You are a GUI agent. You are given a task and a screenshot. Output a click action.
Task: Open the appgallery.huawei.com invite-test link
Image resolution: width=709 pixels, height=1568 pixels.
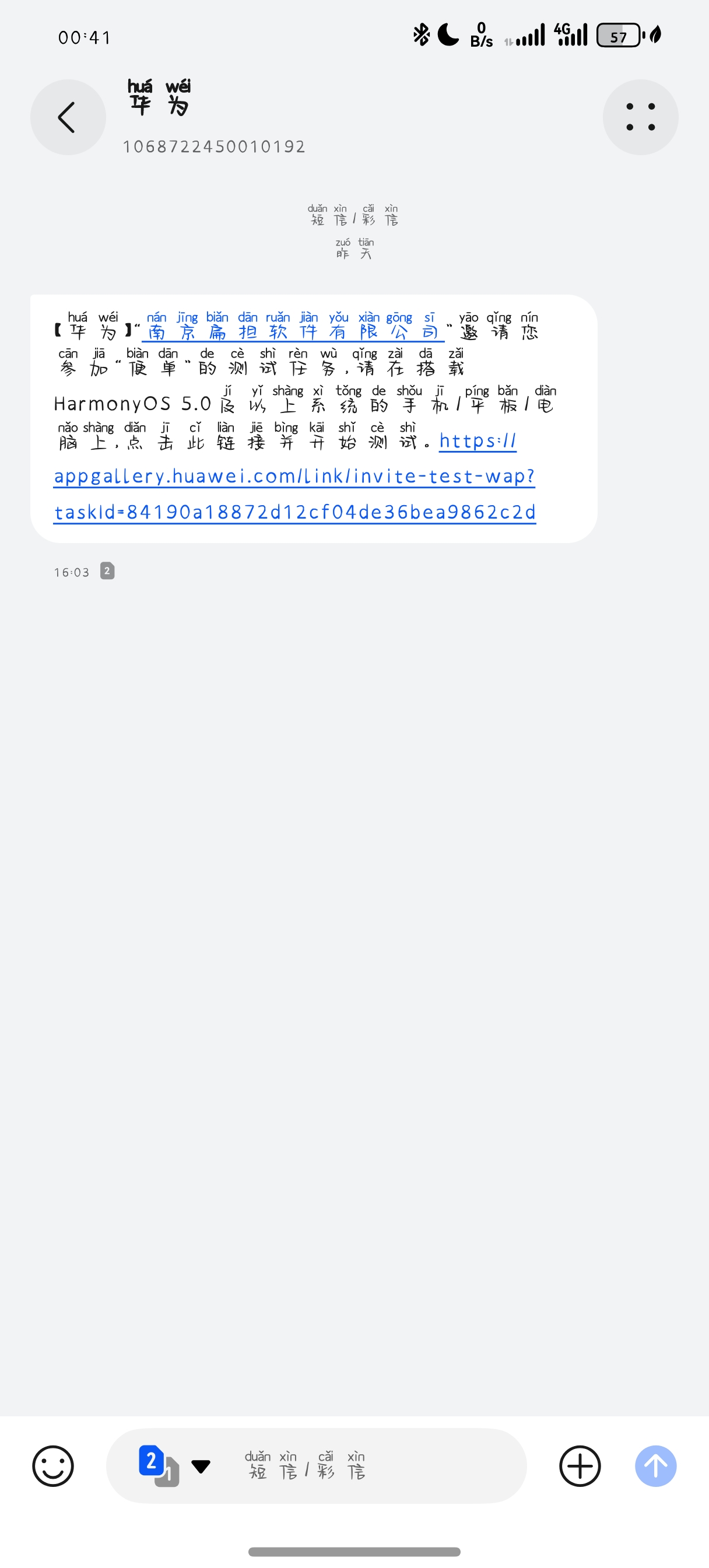coord(294,476)
